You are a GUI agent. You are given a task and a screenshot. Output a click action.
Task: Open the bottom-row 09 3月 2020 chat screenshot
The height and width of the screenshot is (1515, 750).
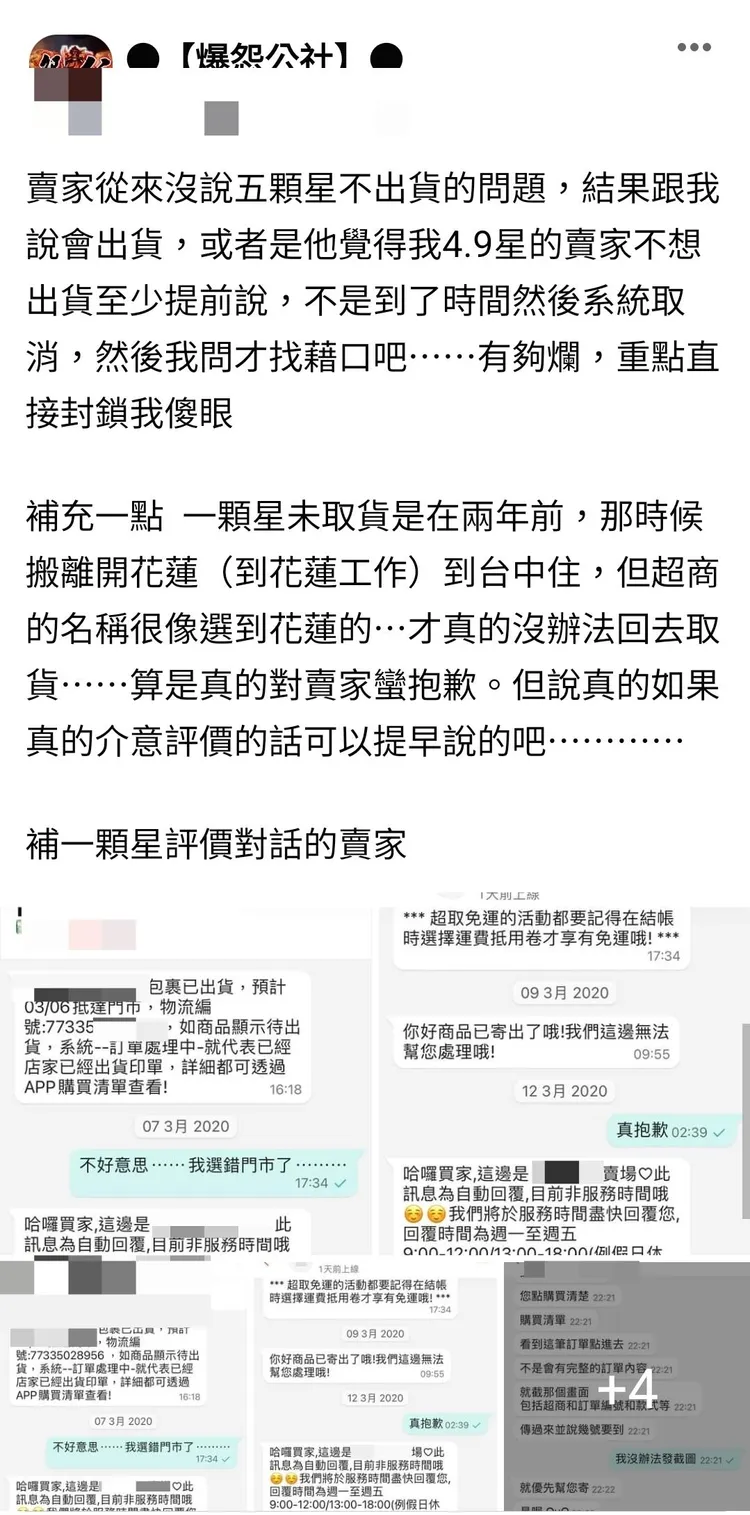click(375, 1386)
